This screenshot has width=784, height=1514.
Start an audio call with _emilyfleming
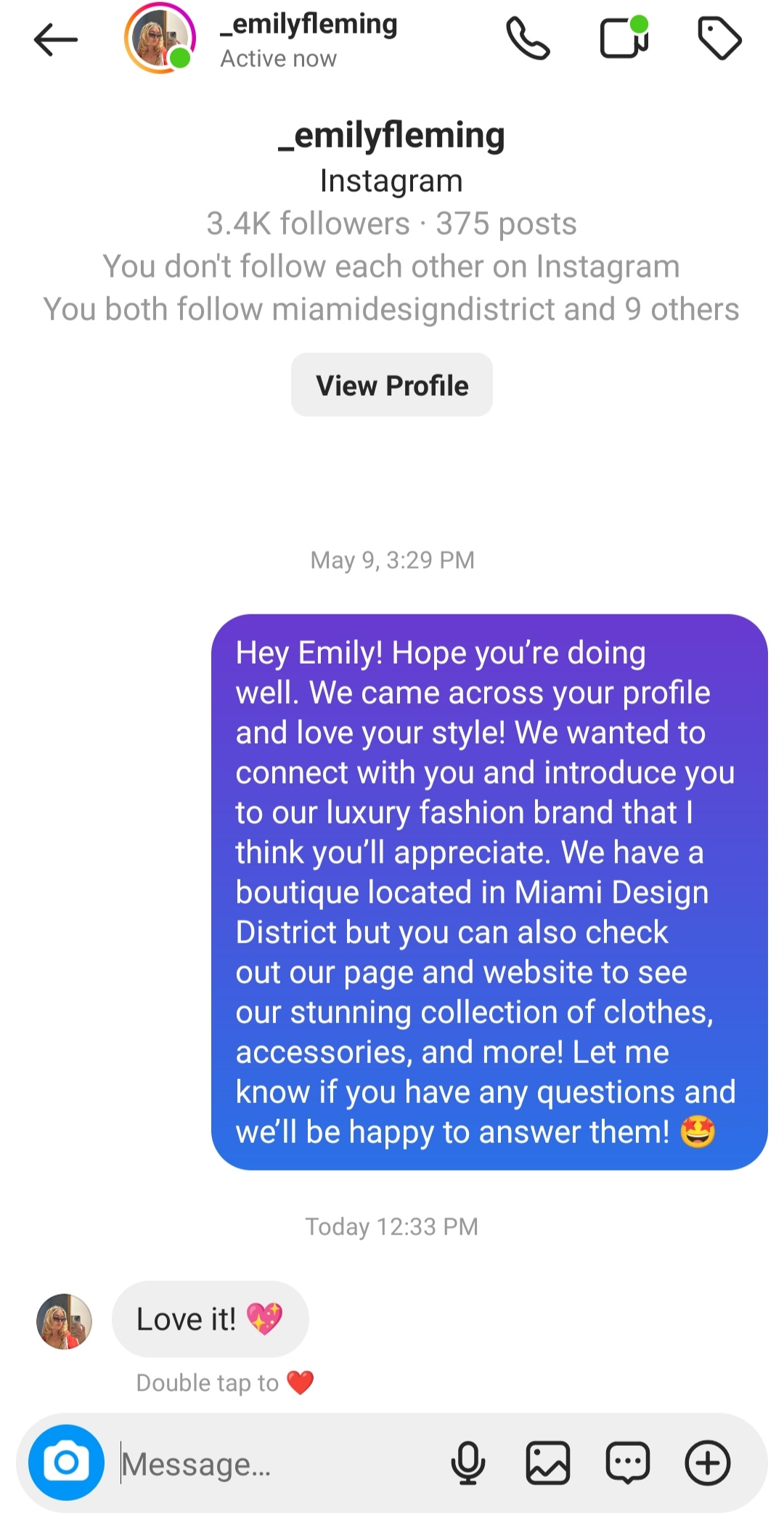(x=528, y=39)
